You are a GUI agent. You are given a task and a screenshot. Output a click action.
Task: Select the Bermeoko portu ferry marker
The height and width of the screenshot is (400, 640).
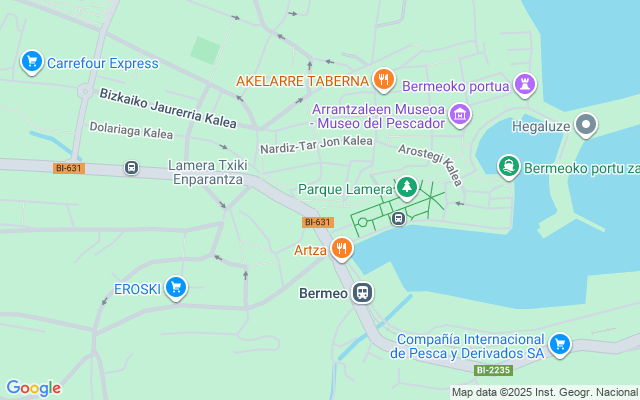509,167
